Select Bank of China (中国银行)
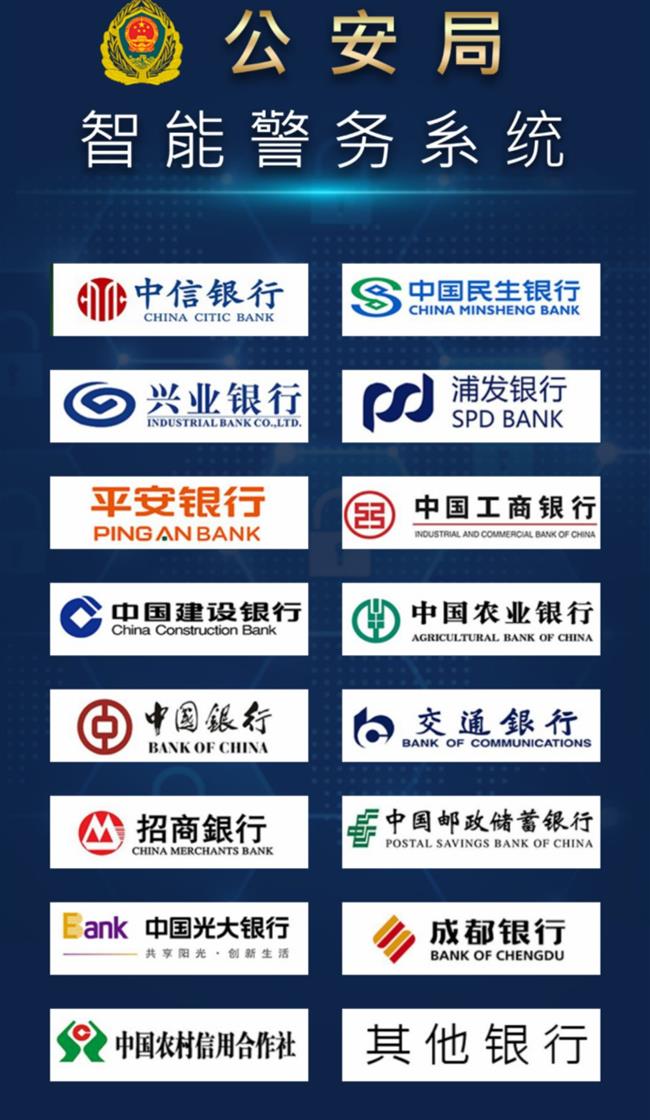This screenshot has width=650, height=1120. [x=179, y=725]
